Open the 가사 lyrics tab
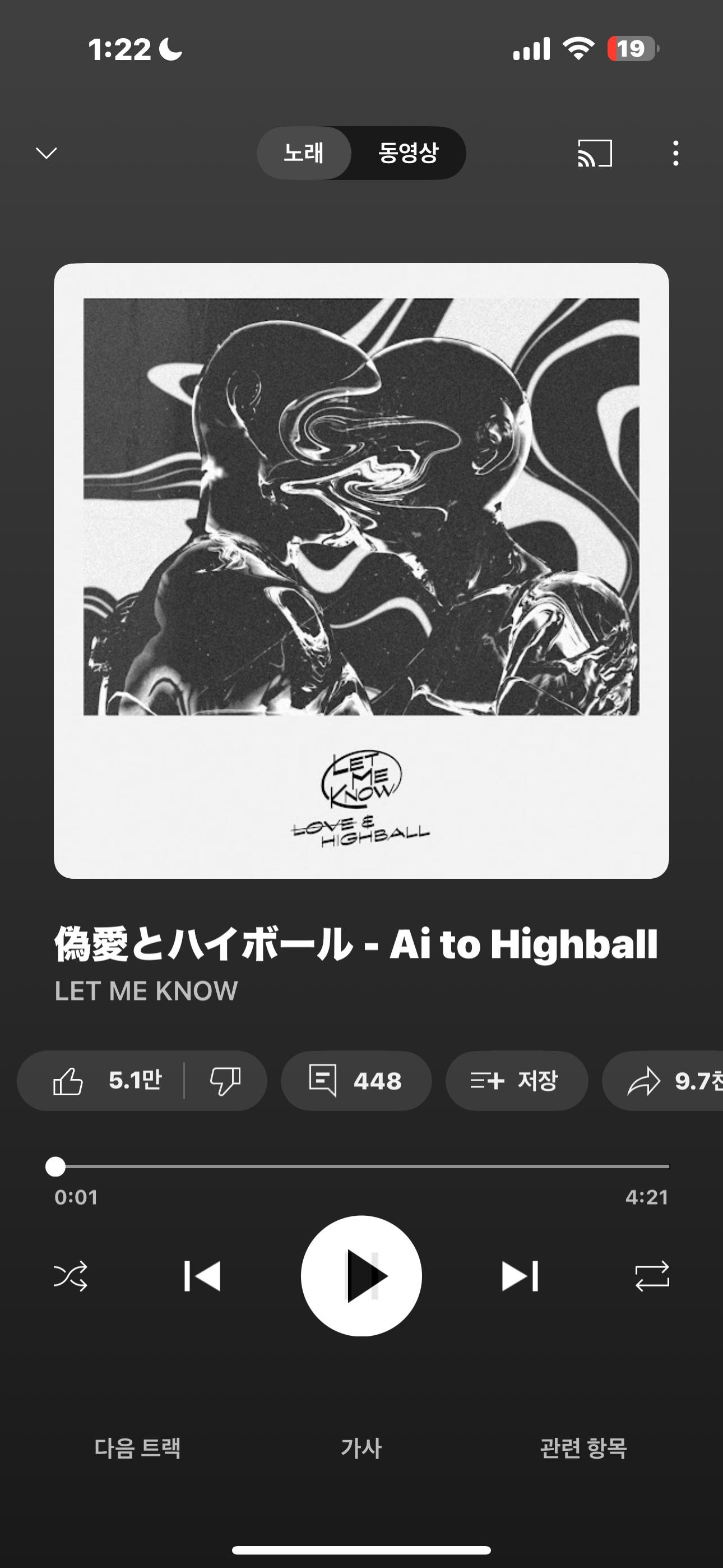723x1568 pixels. point(361,1447)
